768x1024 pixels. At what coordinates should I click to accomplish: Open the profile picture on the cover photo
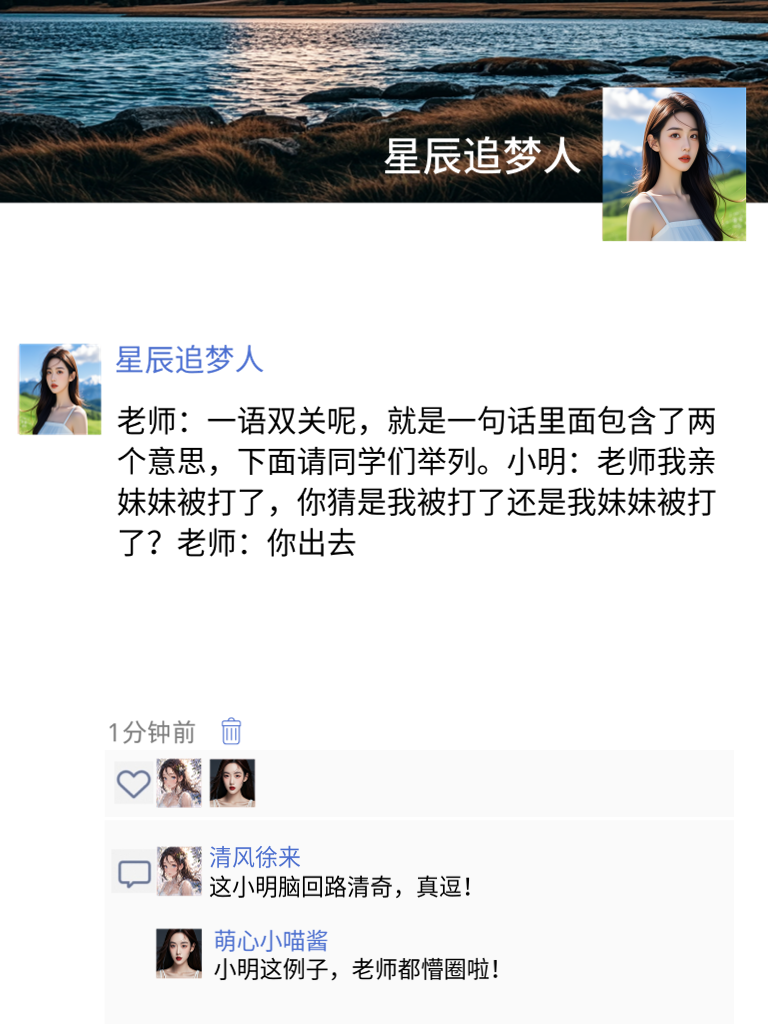pyautogui.click(x=674, y=164)
